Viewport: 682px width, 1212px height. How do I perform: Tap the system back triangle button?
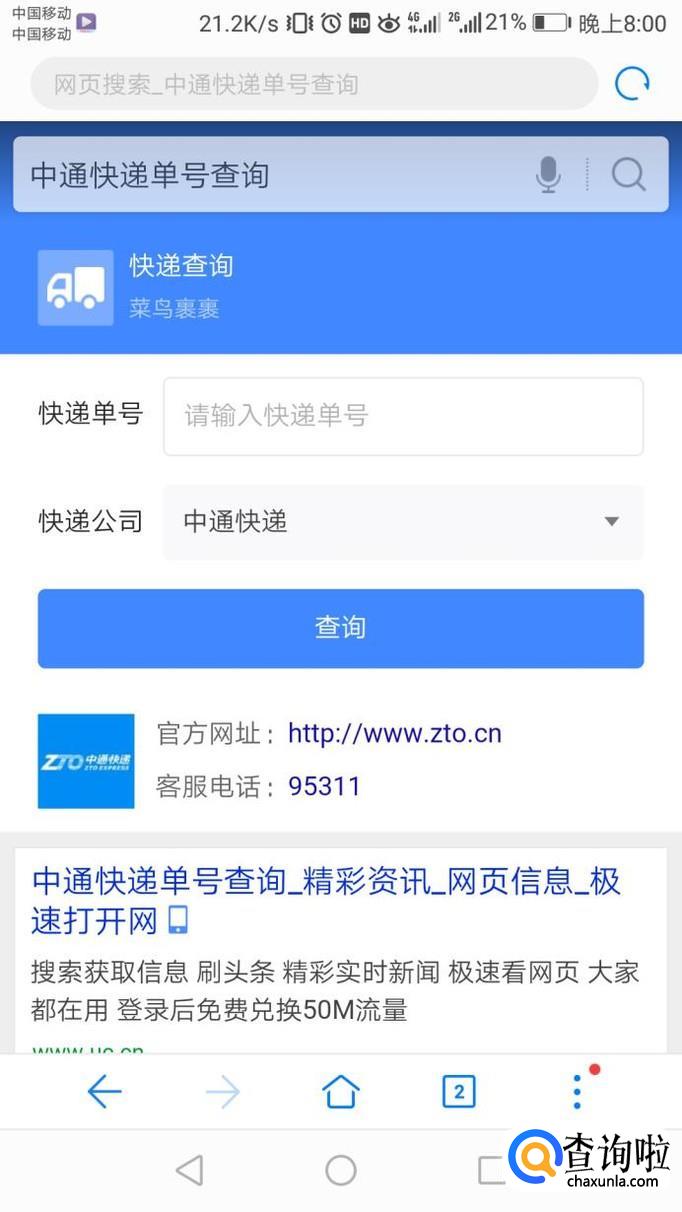coord(189,1170)
